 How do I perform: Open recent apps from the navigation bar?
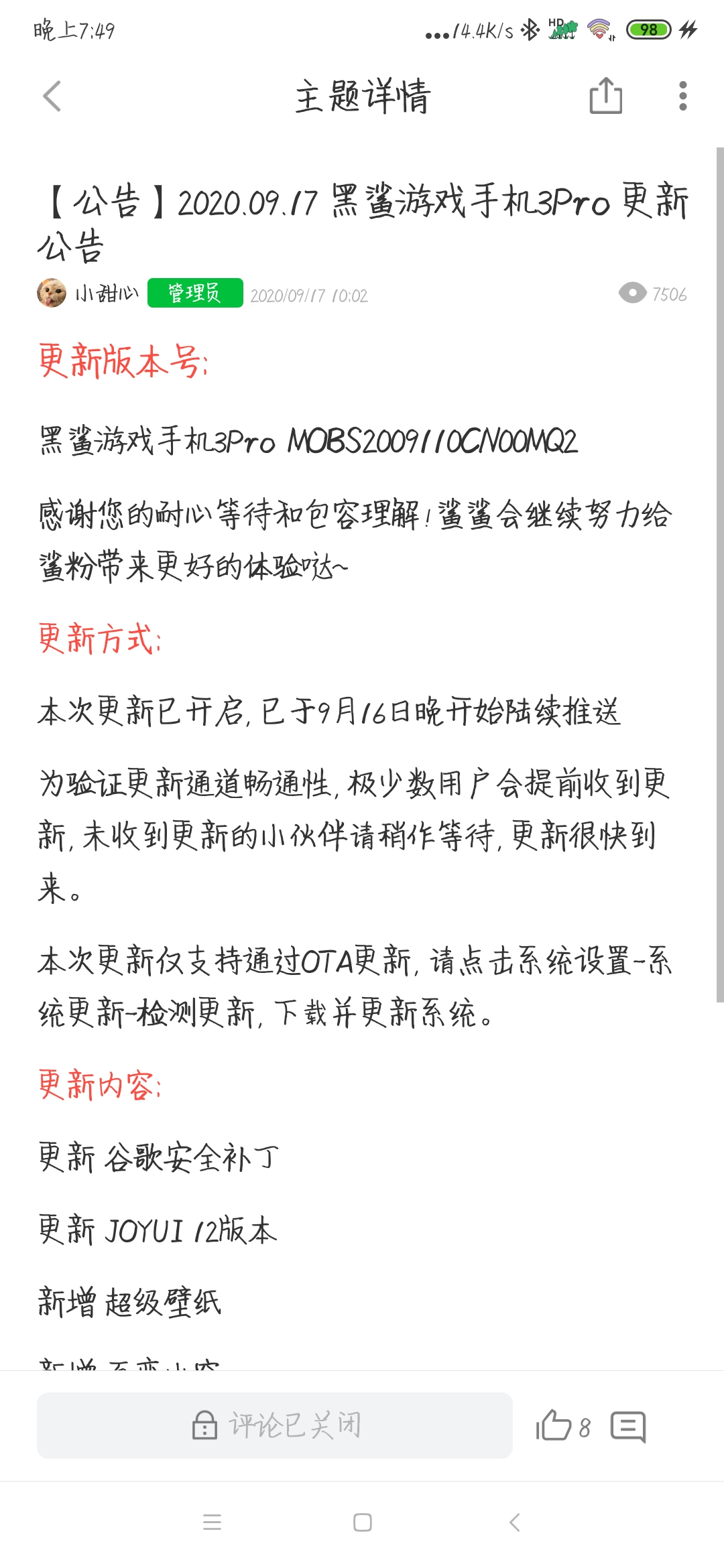click(212, 1523)
